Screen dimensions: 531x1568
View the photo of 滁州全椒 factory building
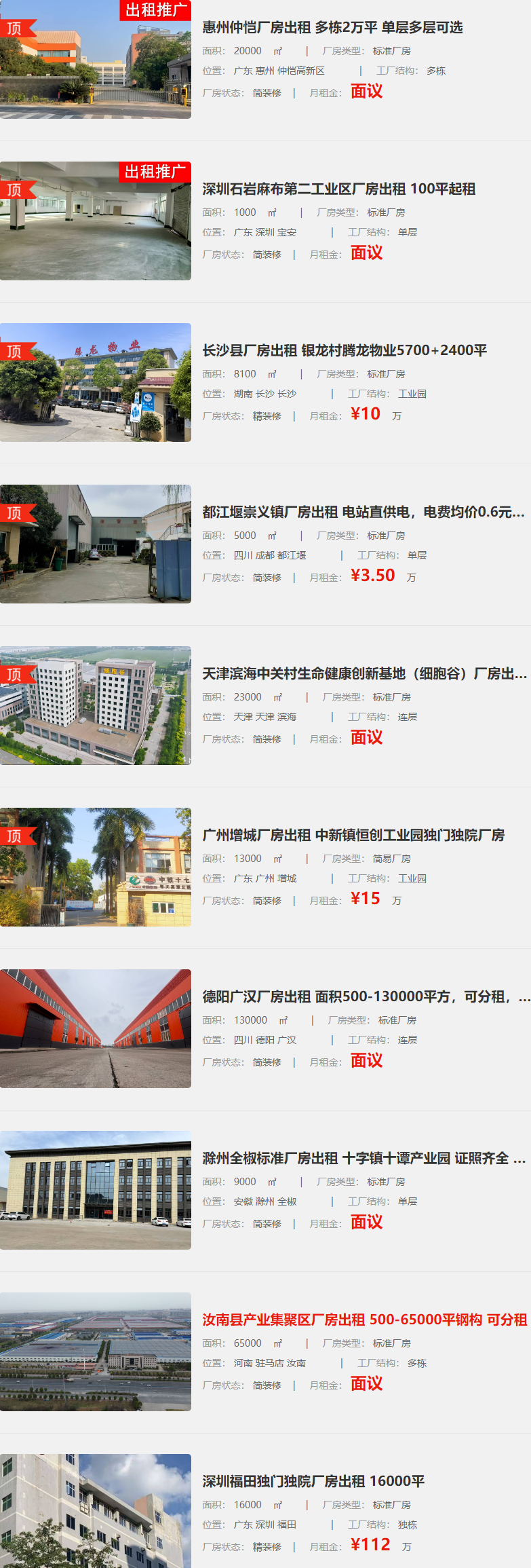pyautogui.click(x=95, y=1191)
